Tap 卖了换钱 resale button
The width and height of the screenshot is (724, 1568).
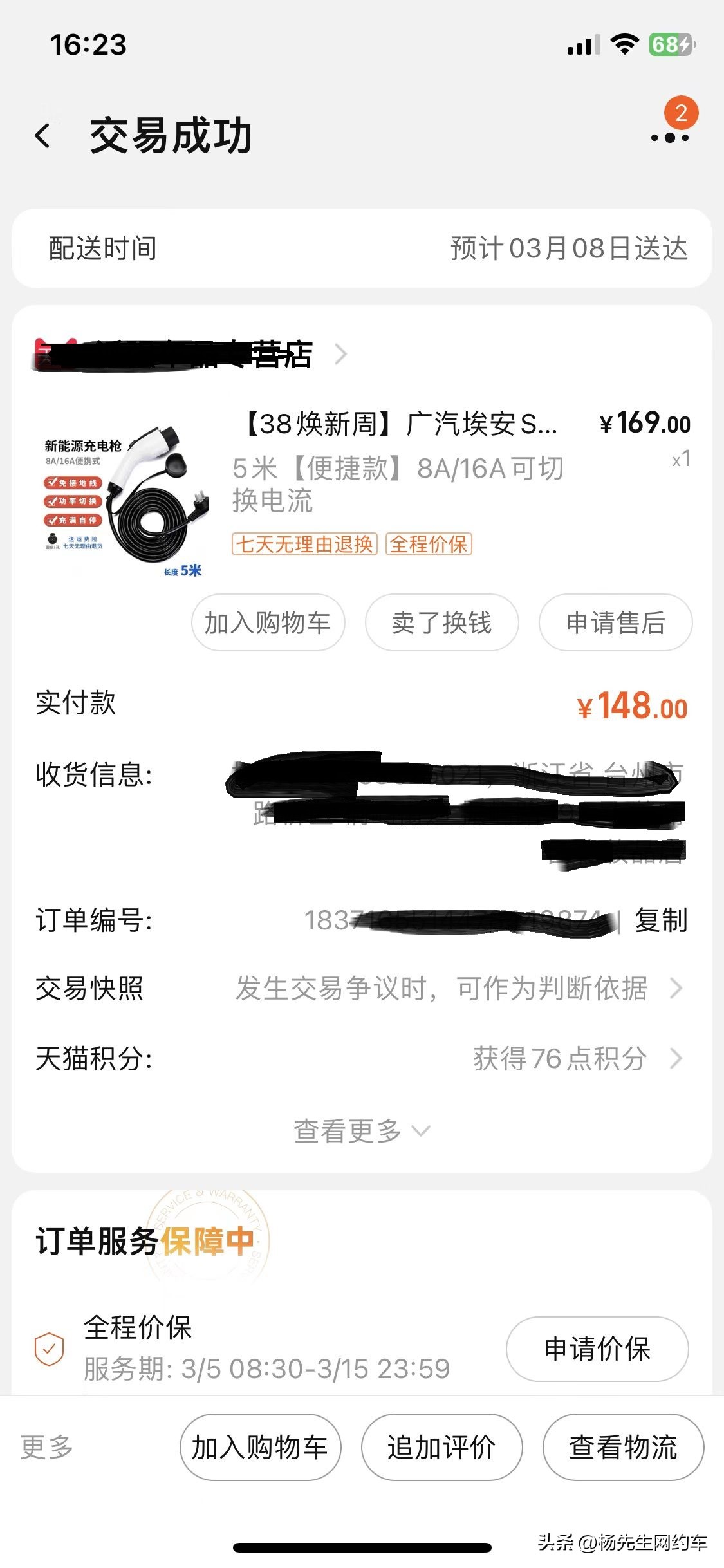point(441,622)
